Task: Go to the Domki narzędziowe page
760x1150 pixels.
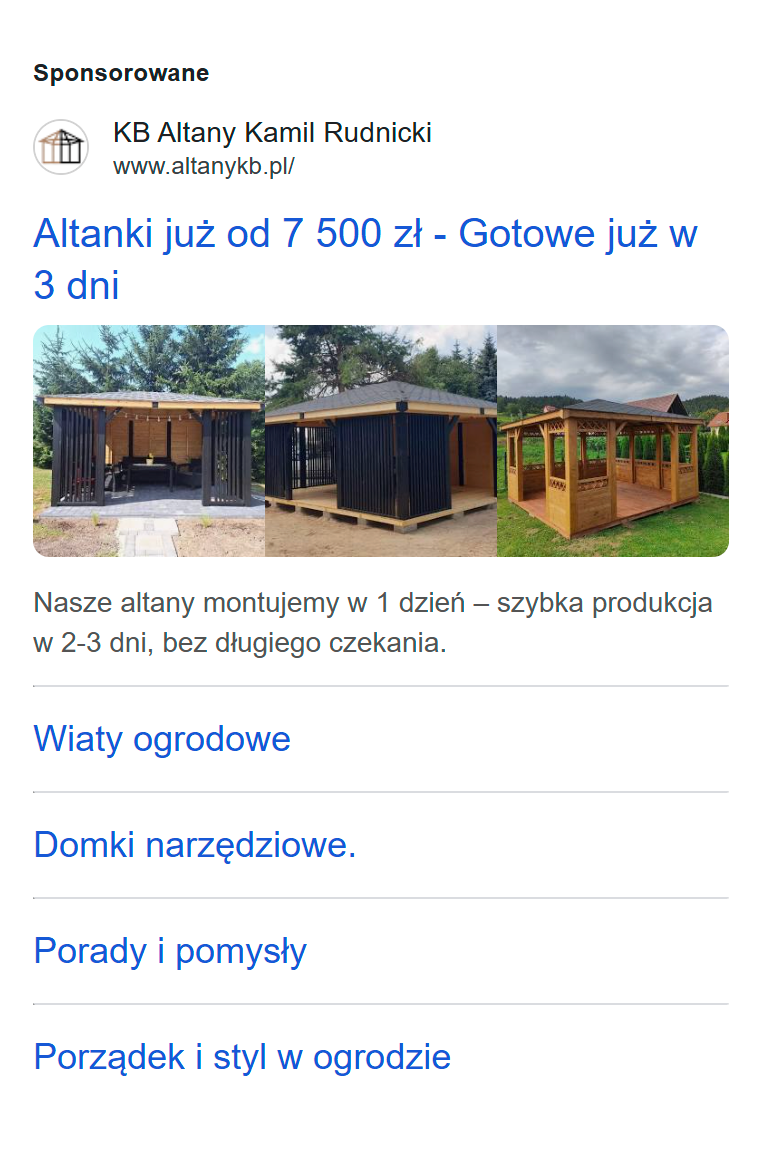Action: coord(195,845)
